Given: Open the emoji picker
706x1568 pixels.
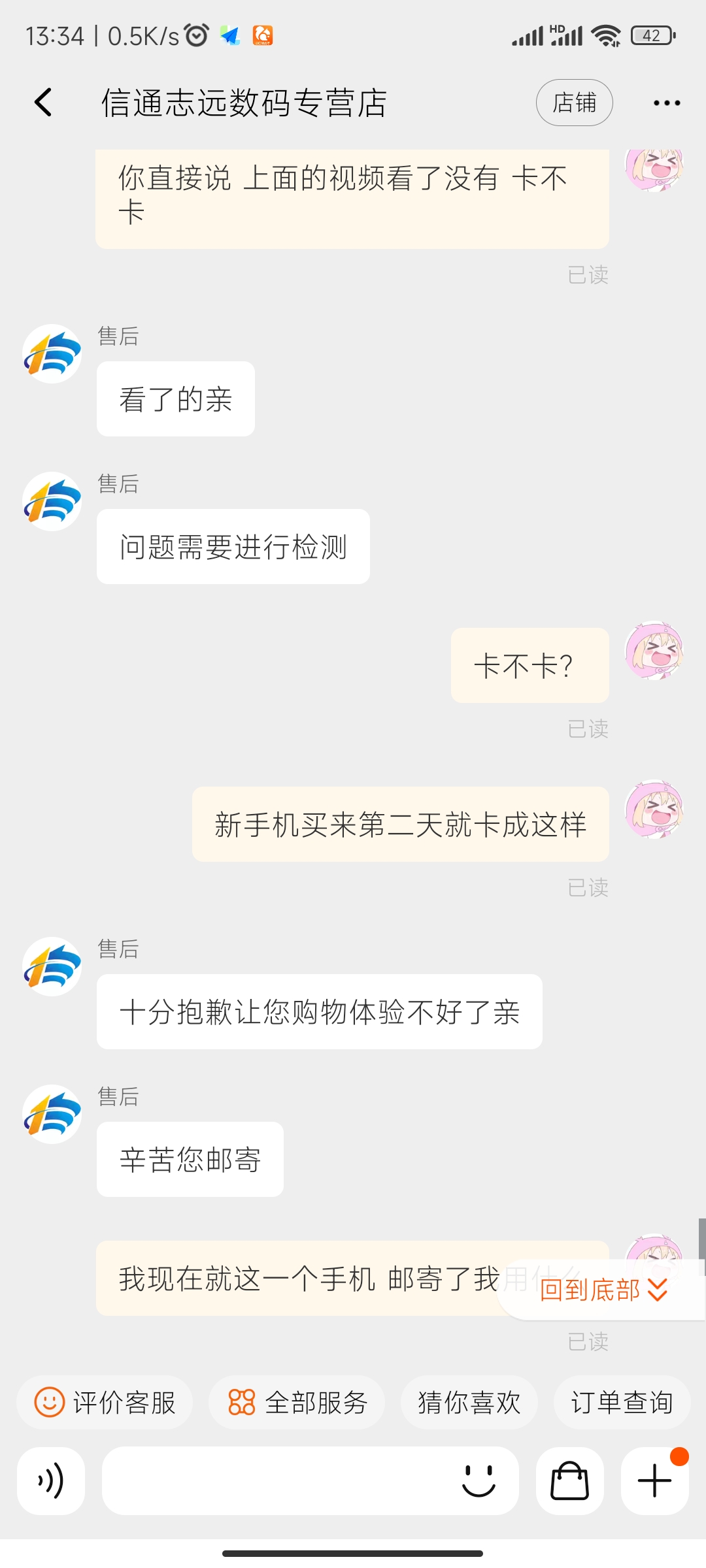Looking at the screenshot, I should pyautogui.click(x=479, y=1480).
